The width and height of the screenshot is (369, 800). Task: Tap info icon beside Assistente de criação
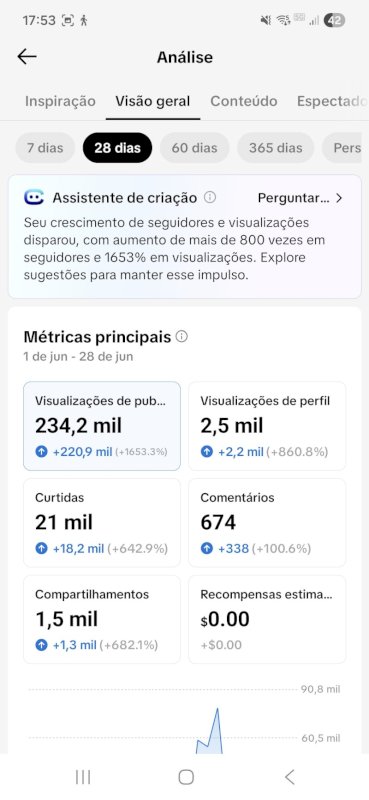[210, 197]
